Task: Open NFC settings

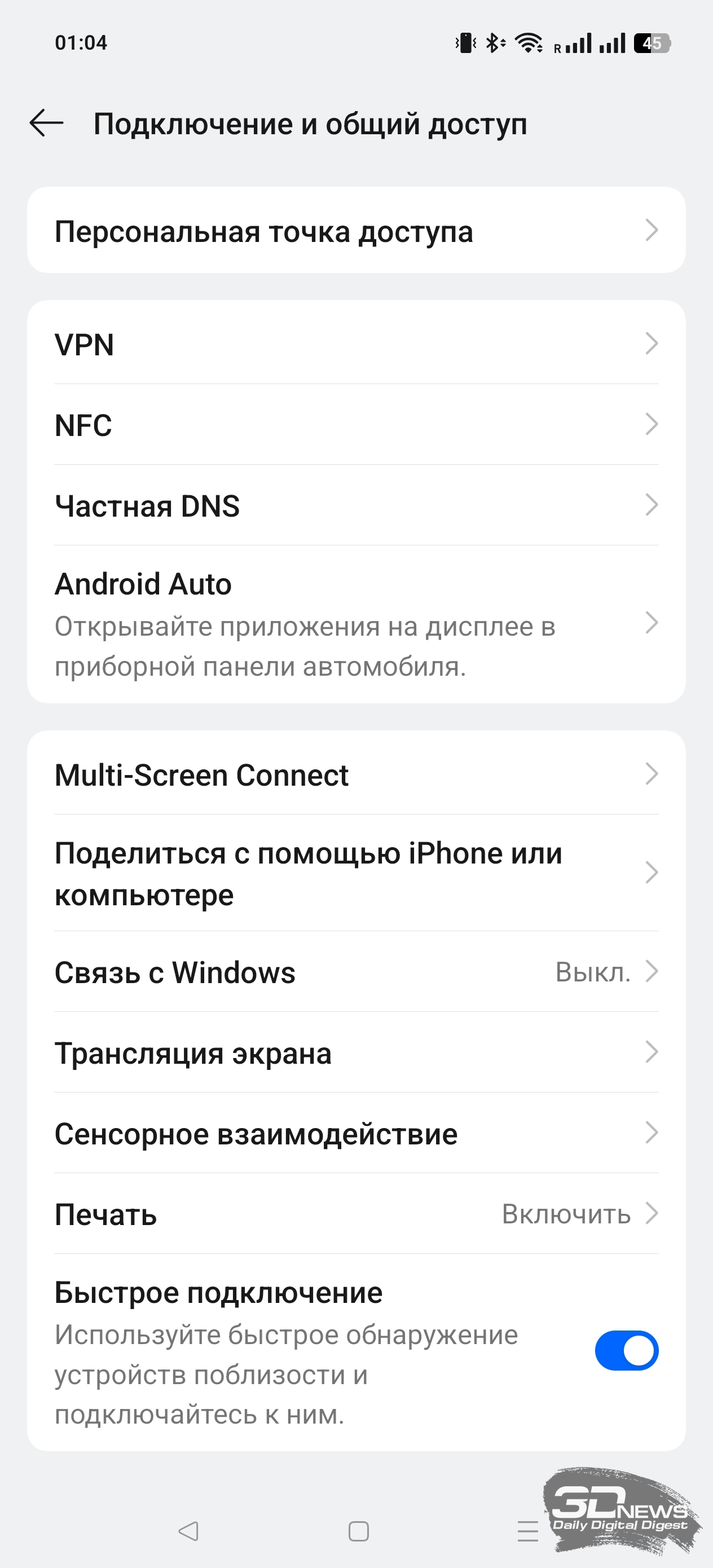Action: [356, 424]
